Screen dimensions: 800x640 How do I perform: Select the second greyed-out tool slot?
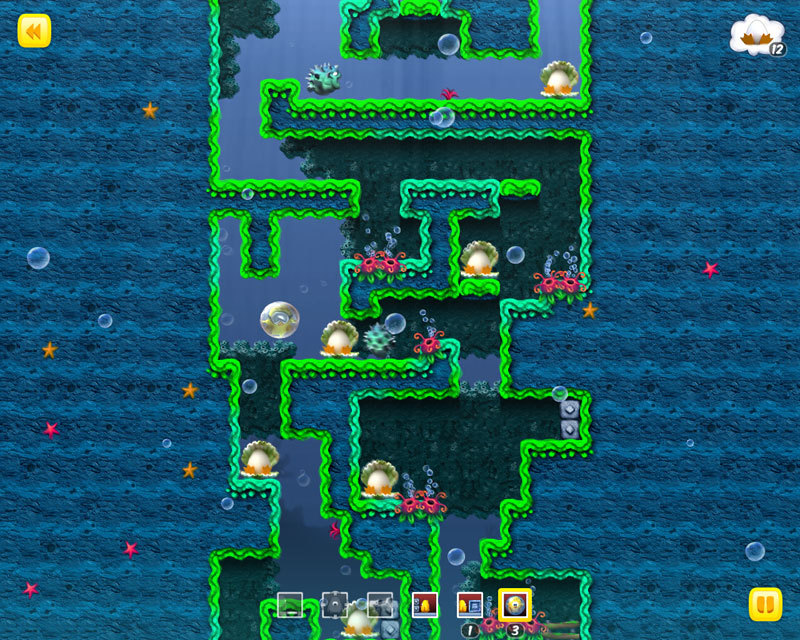coord(335,605)
